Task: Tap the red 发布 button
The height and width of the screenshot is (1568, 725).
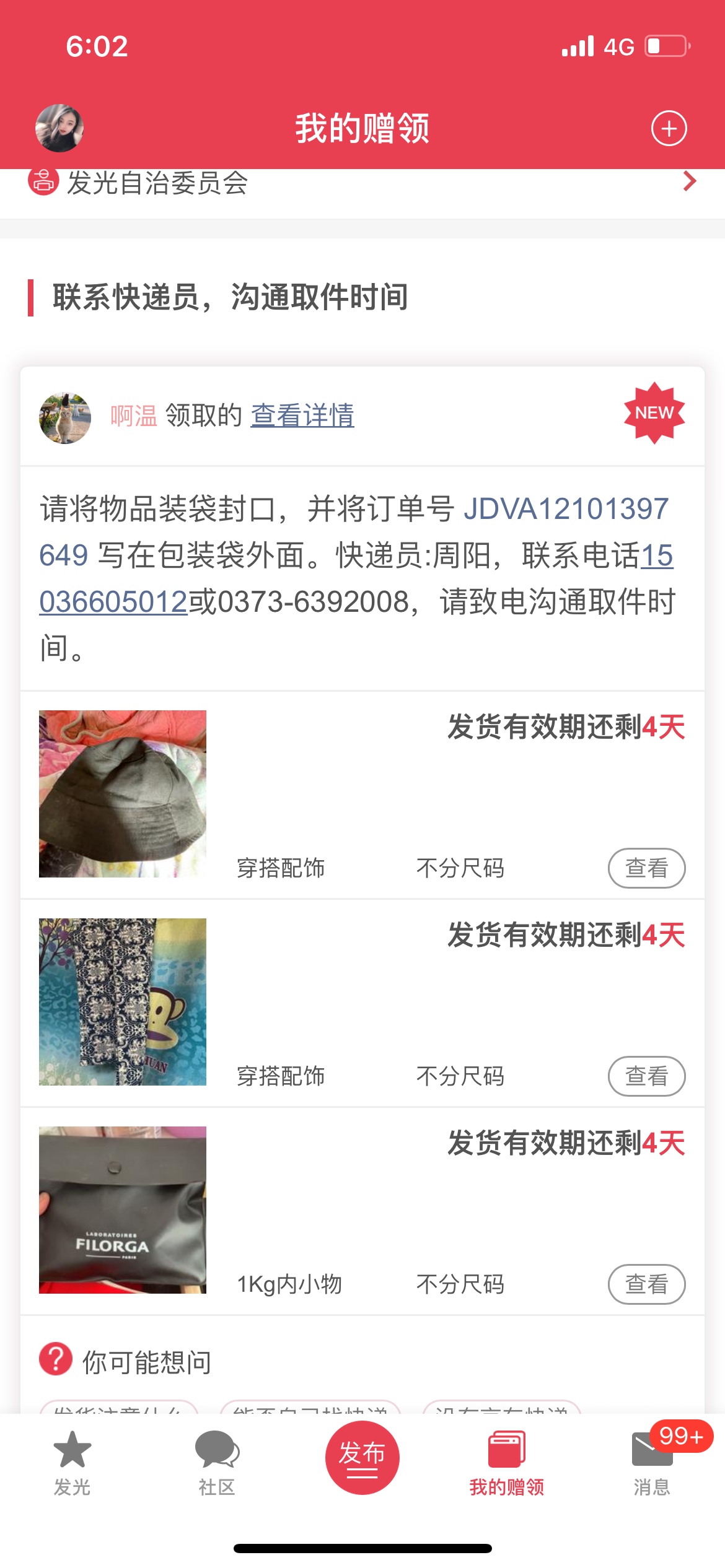Action: point(362,1457)
